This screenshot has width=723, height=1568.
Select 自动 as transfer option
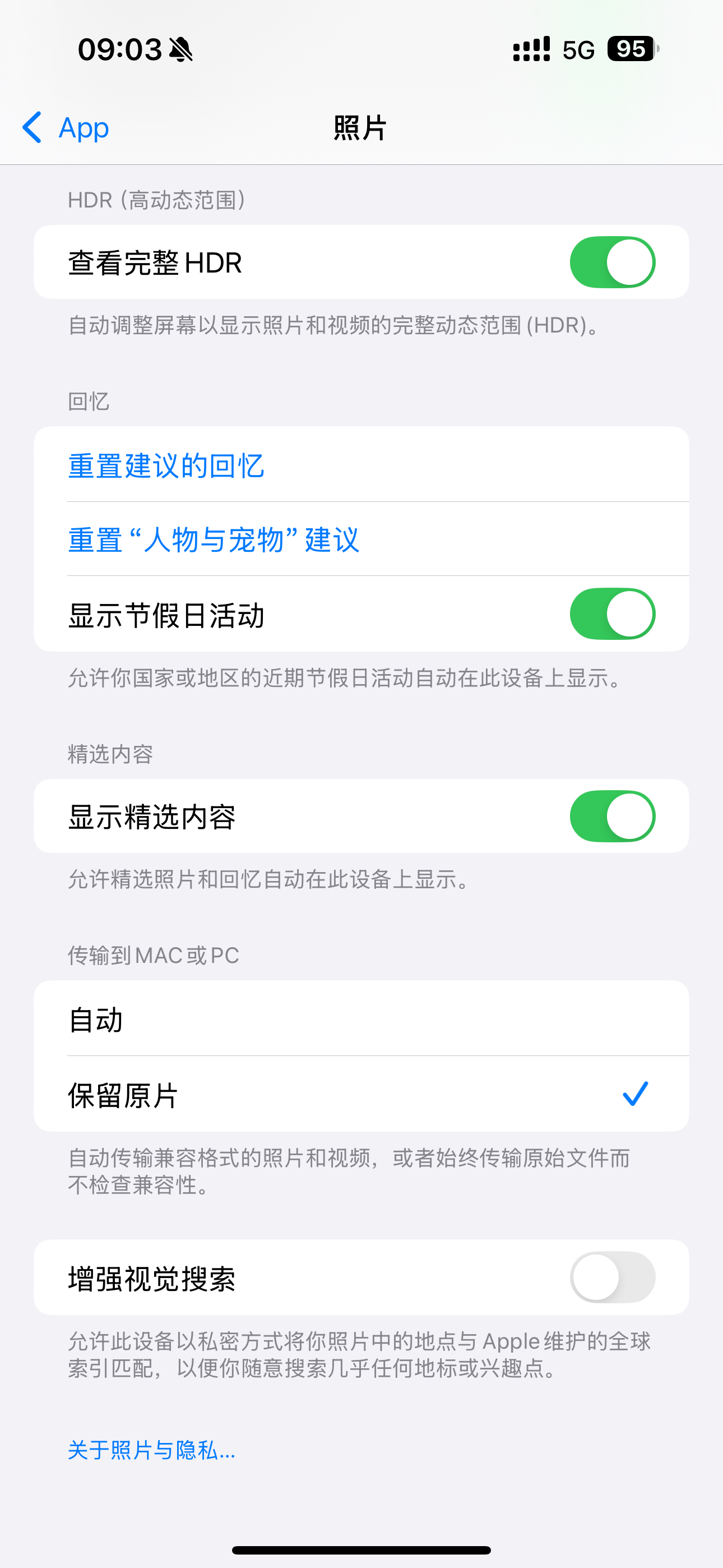click(361, 1020)
